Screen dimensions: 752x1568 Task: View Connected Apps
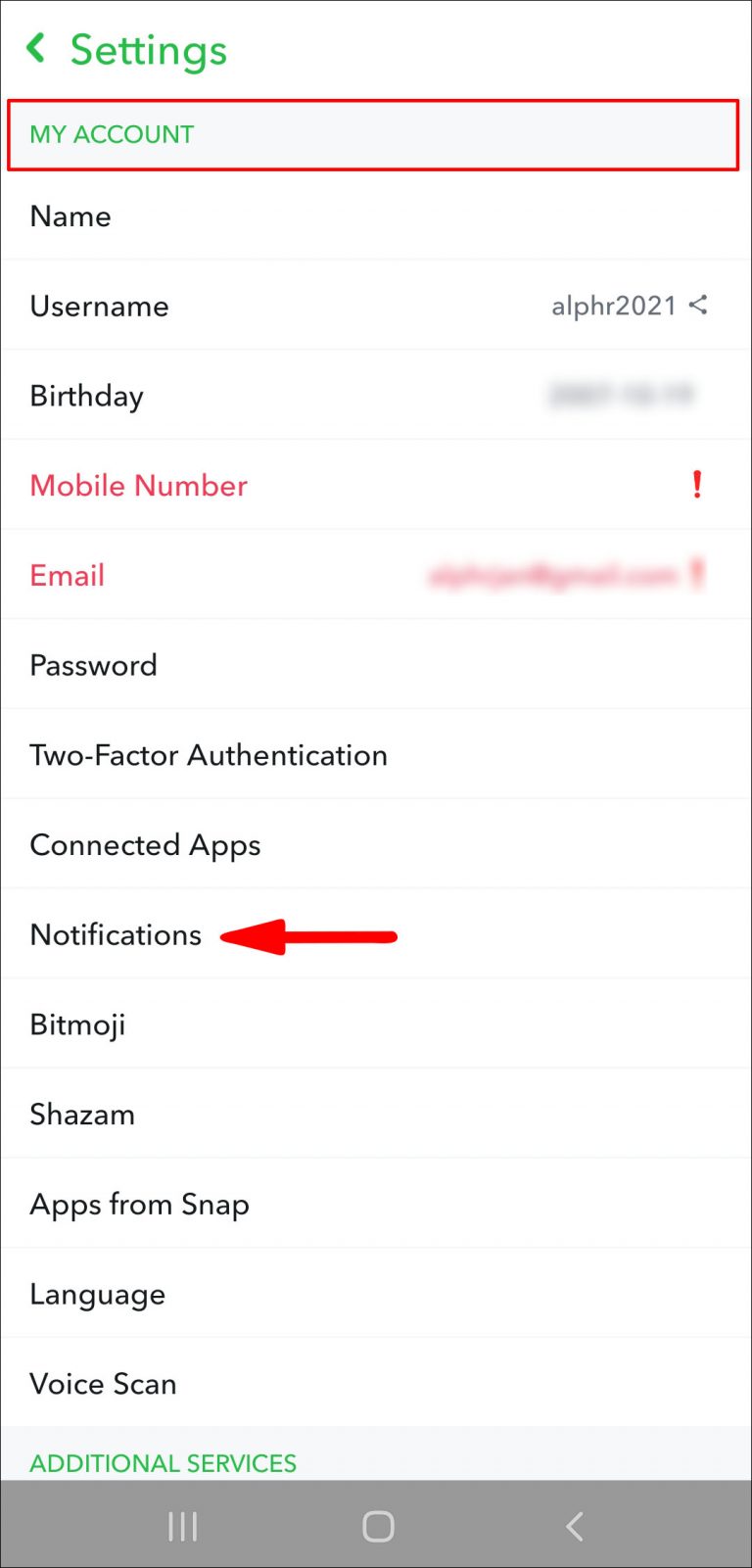coord(145,844)
